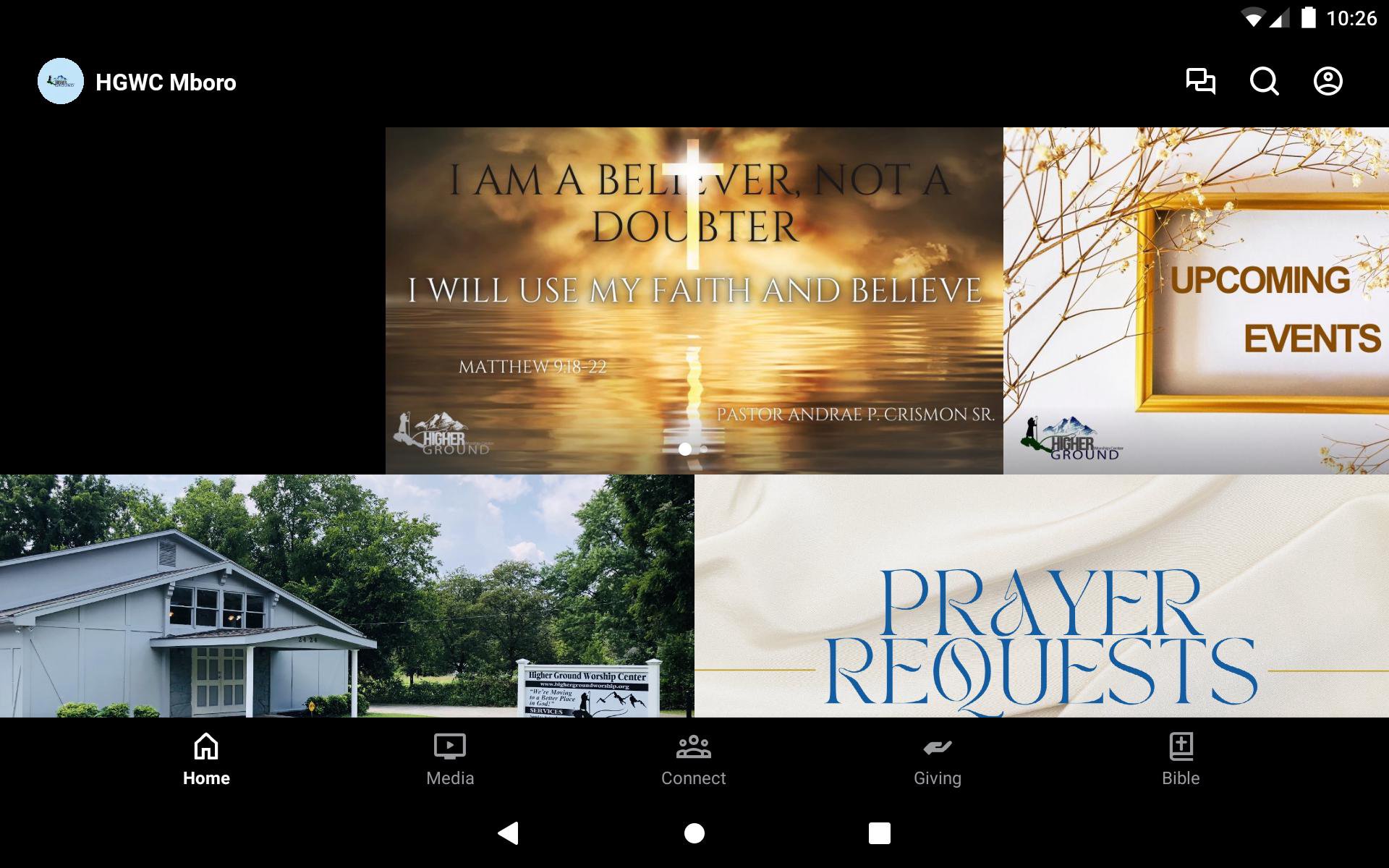1389x868 pixels.
Task: Switch to the Connect tab
Action: pyautogui.click(x=693, y=759)
